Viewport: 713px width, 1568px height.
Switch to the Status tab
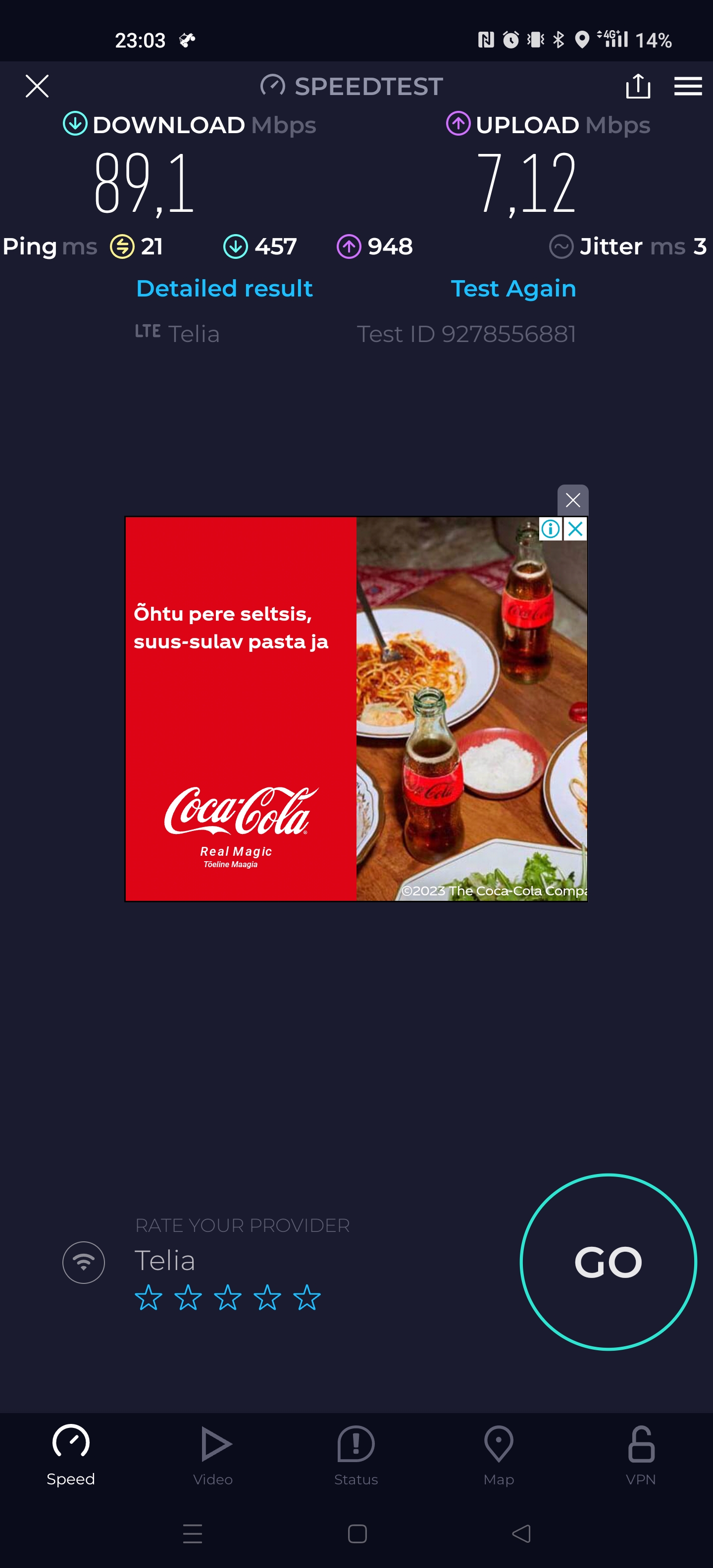coord(356,1455)
